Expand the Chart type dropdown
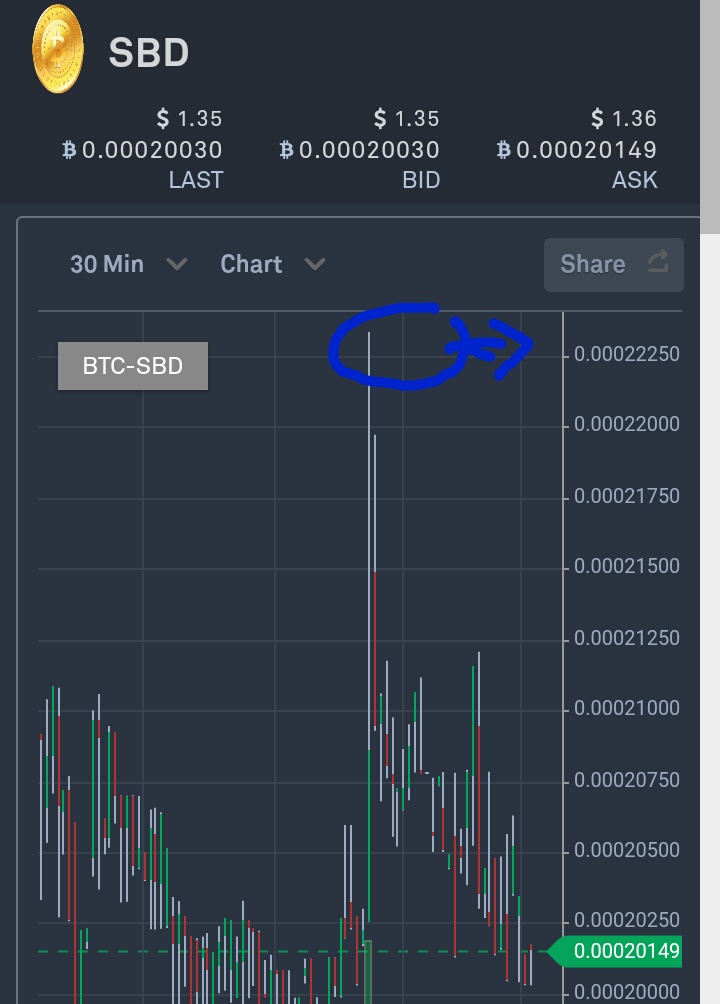 [272, 265]
